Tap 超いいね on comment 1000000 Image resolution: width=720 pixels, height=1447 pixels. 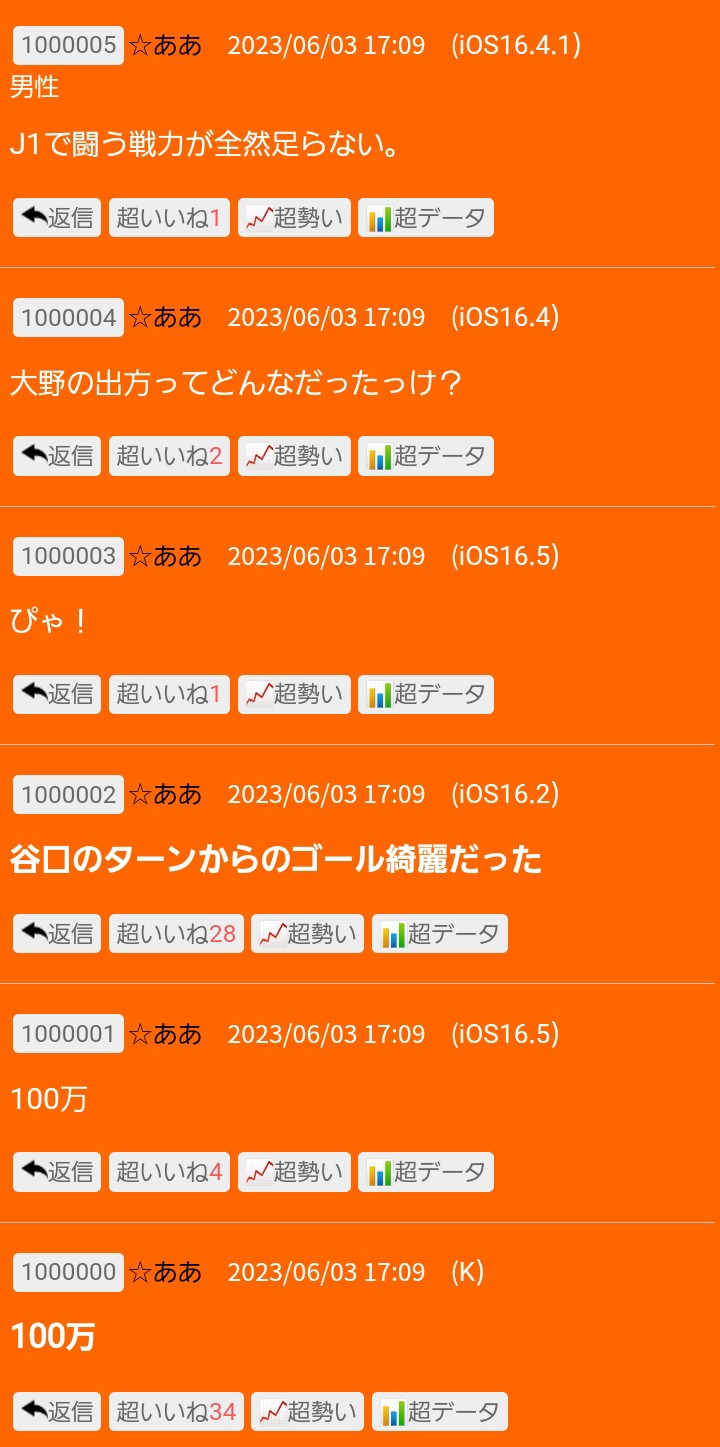(x=176, y=1411)
